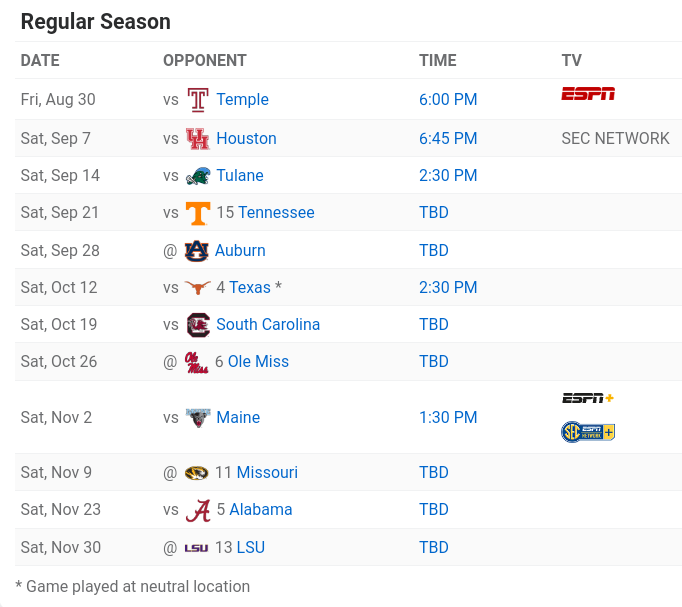The image size is (682, 607).
Task: Tap the Tulane opponent link
Action: tap(240, 175)
